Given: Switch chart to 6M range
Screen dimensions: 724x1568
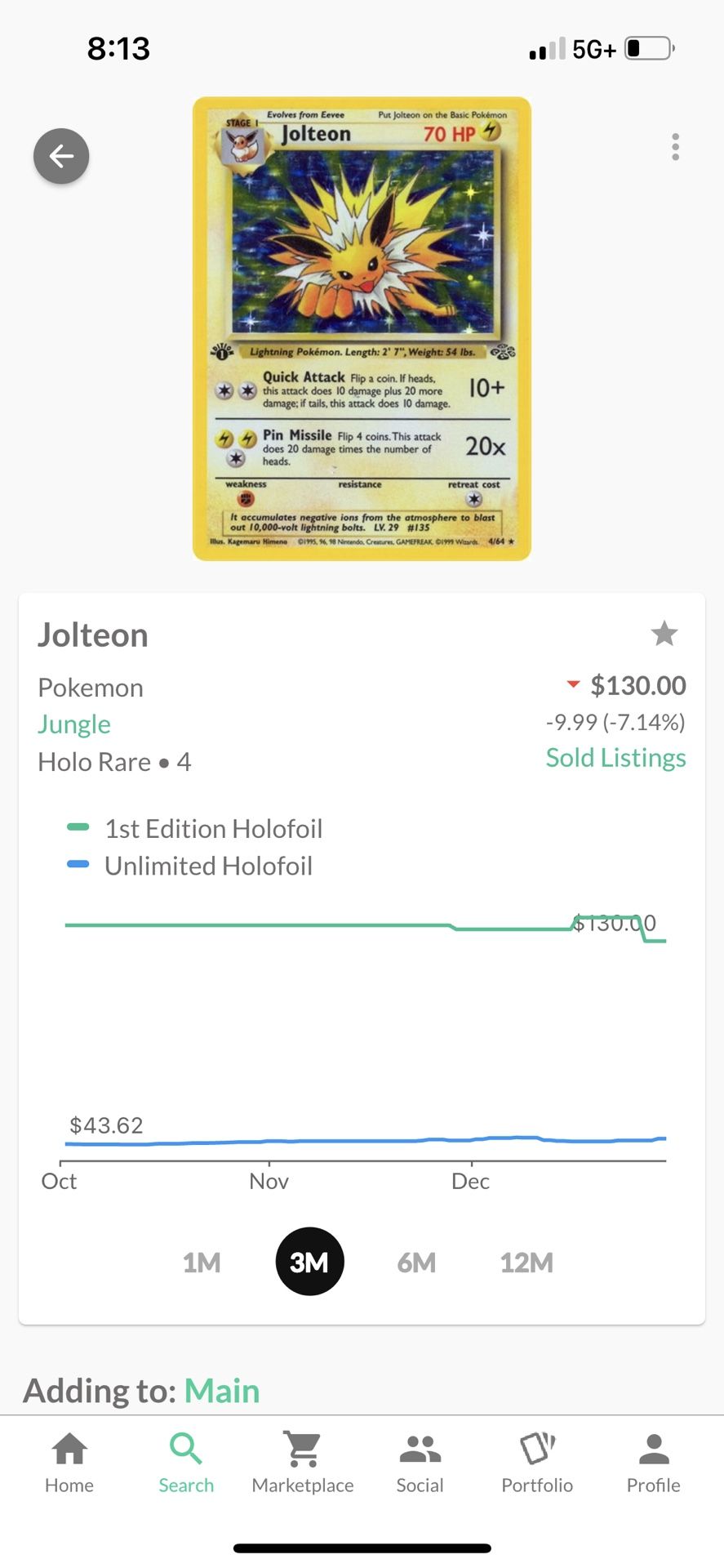Looking at the screenshot, I should 416,1263.
